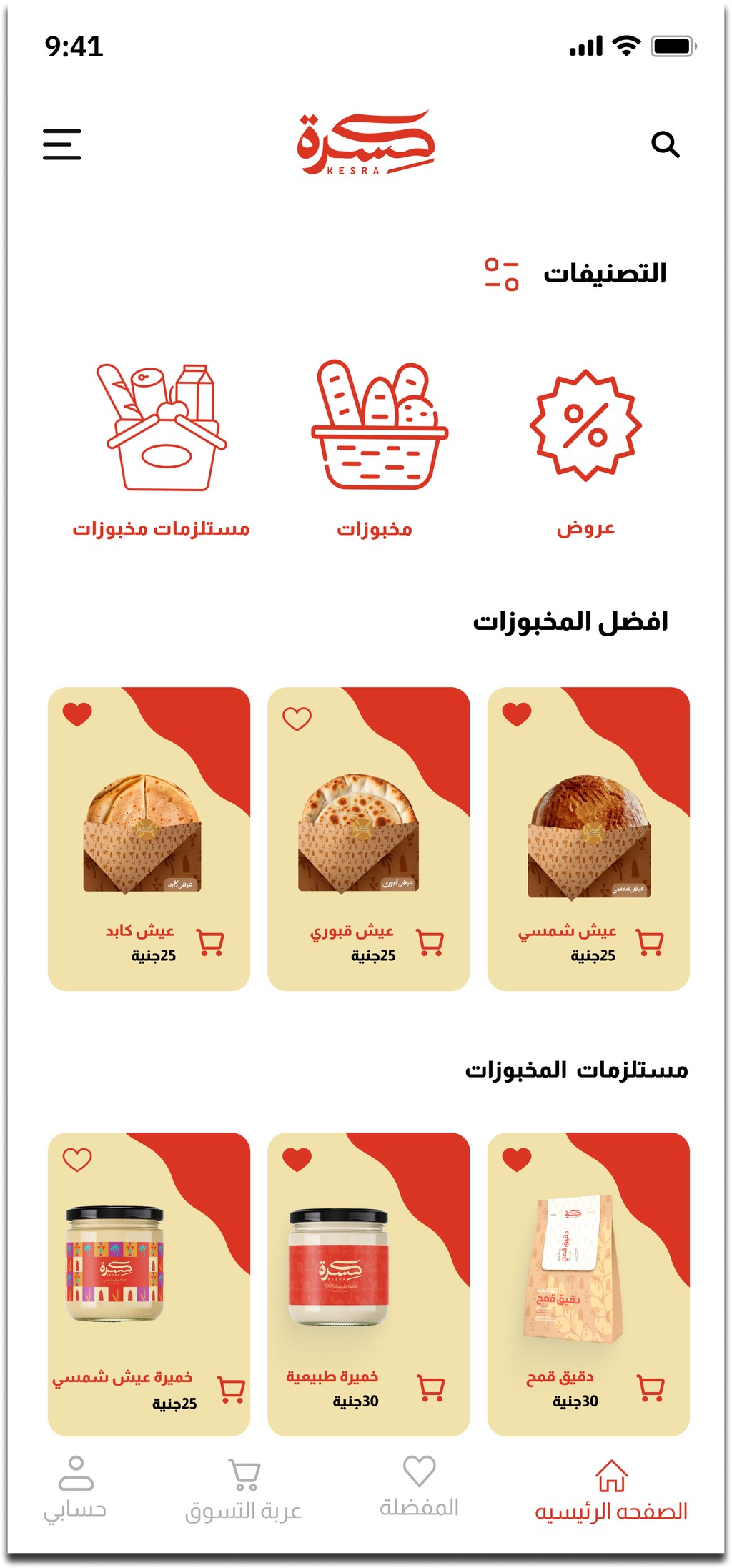Go to the الصفحه الرئيسيه home tab
Screen dimensions: 732x1568
[x=611, y=1491]
